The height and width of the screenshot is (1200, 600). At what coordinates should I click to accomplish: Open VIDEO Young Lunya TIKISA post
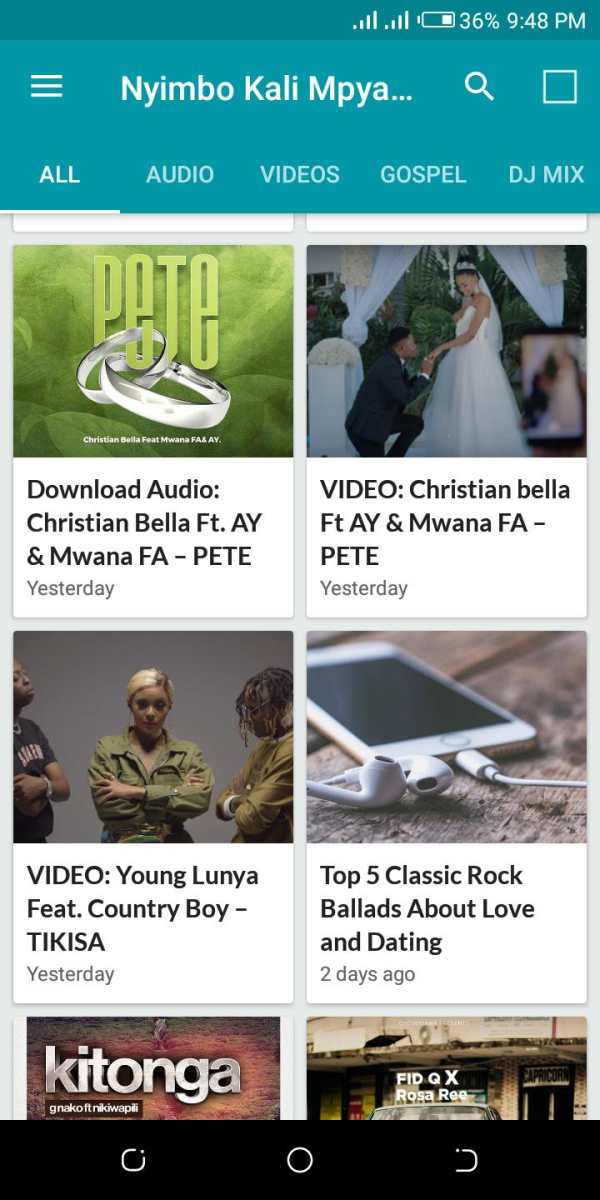(x=153, y=817)
